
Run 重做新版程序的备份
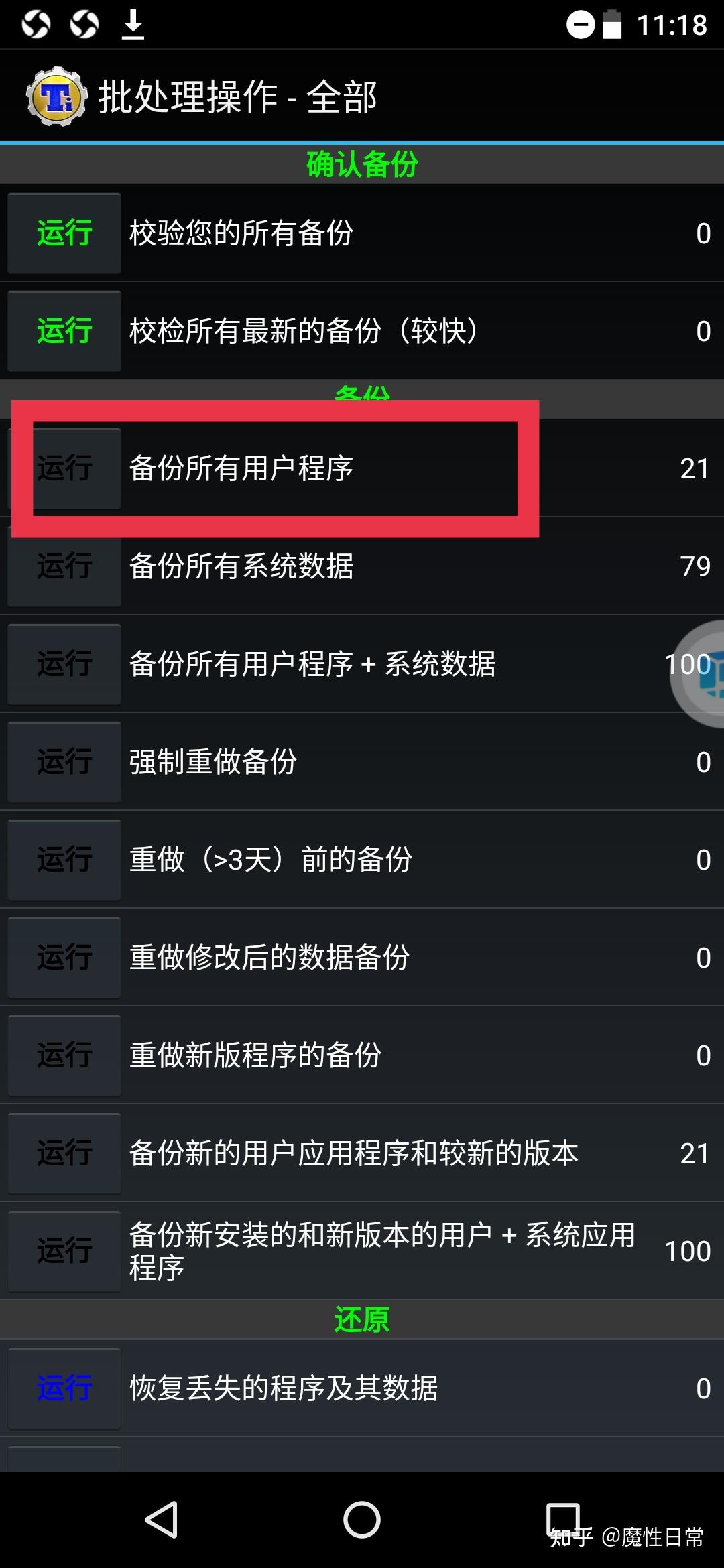pyautogui.click(x=64, y=1055)
